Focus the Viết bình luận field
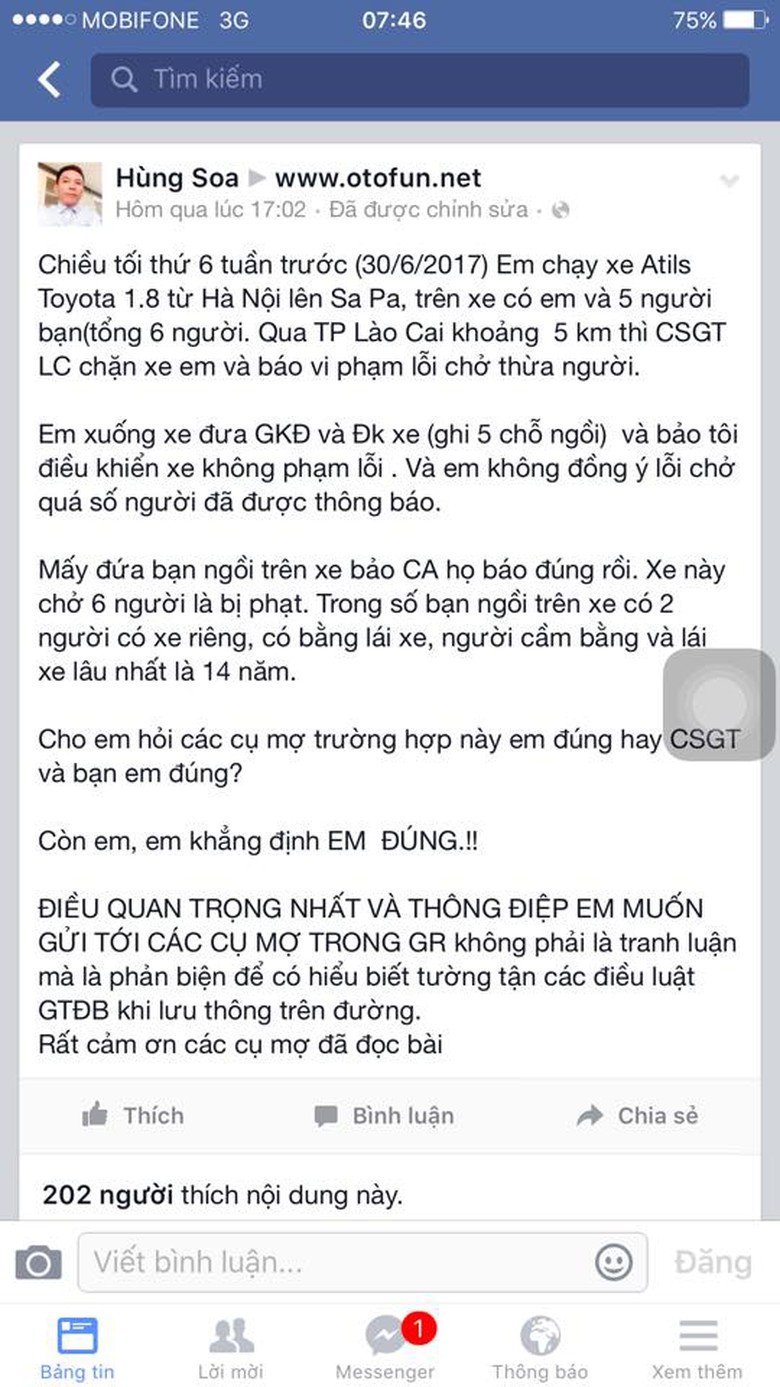The height and width of the screenshot is (1387, 780). coord(335,1262)
